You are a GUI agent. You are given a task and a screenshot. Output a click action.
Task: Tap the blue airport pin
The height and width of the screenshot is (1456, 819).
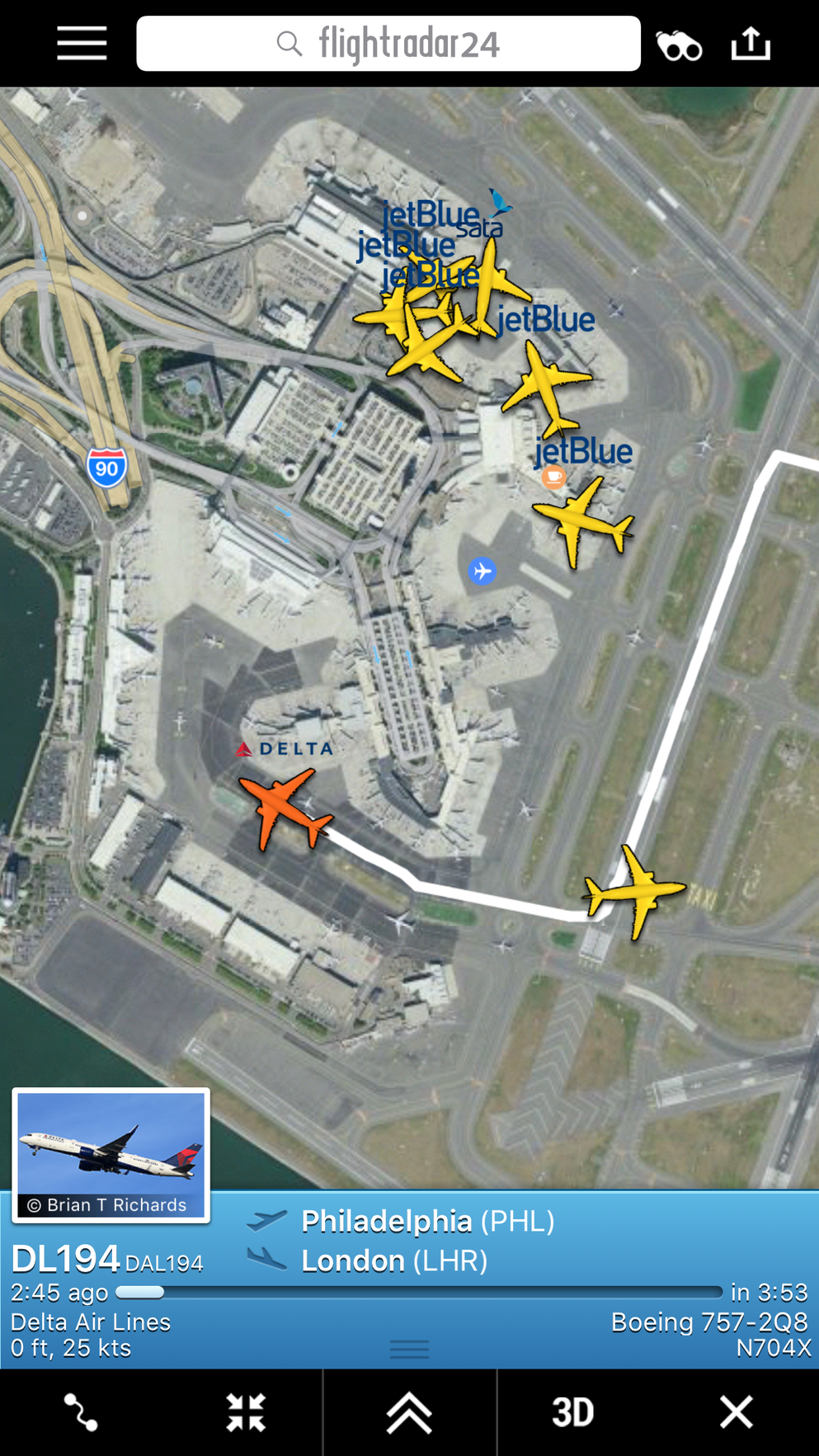pyautogui.click(x=482, y=570)
